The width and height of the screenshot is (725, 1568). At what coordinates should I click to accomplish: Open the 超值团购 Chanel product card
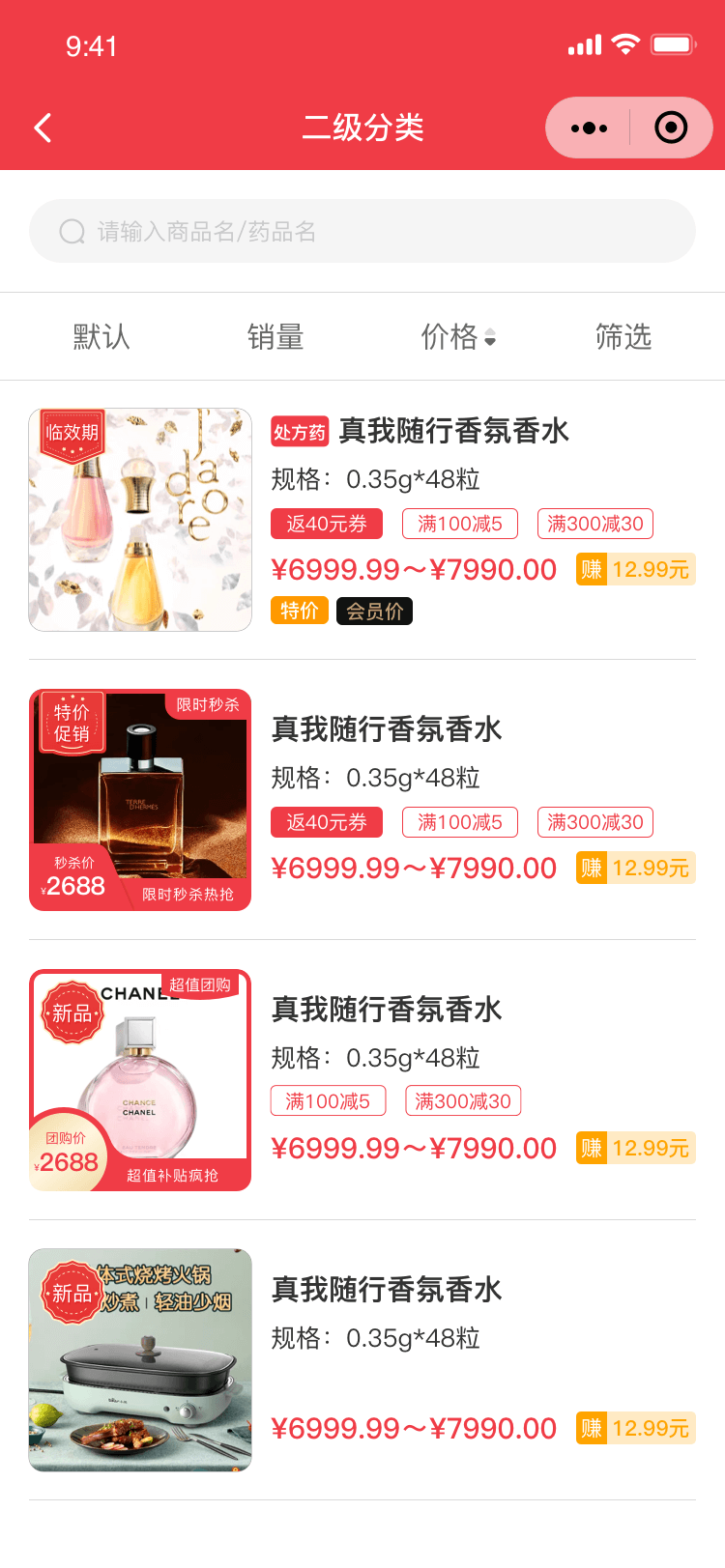[387, 1010]
